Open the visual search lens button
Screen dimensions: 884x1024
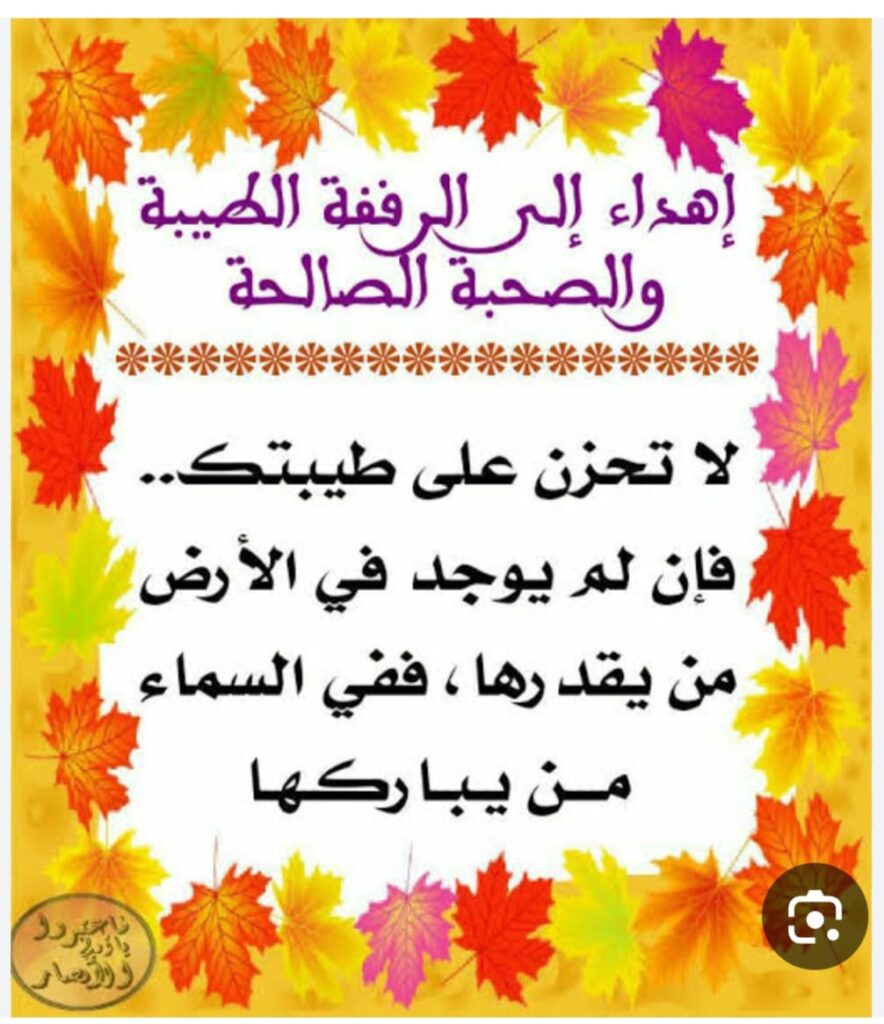coord(814,915)
